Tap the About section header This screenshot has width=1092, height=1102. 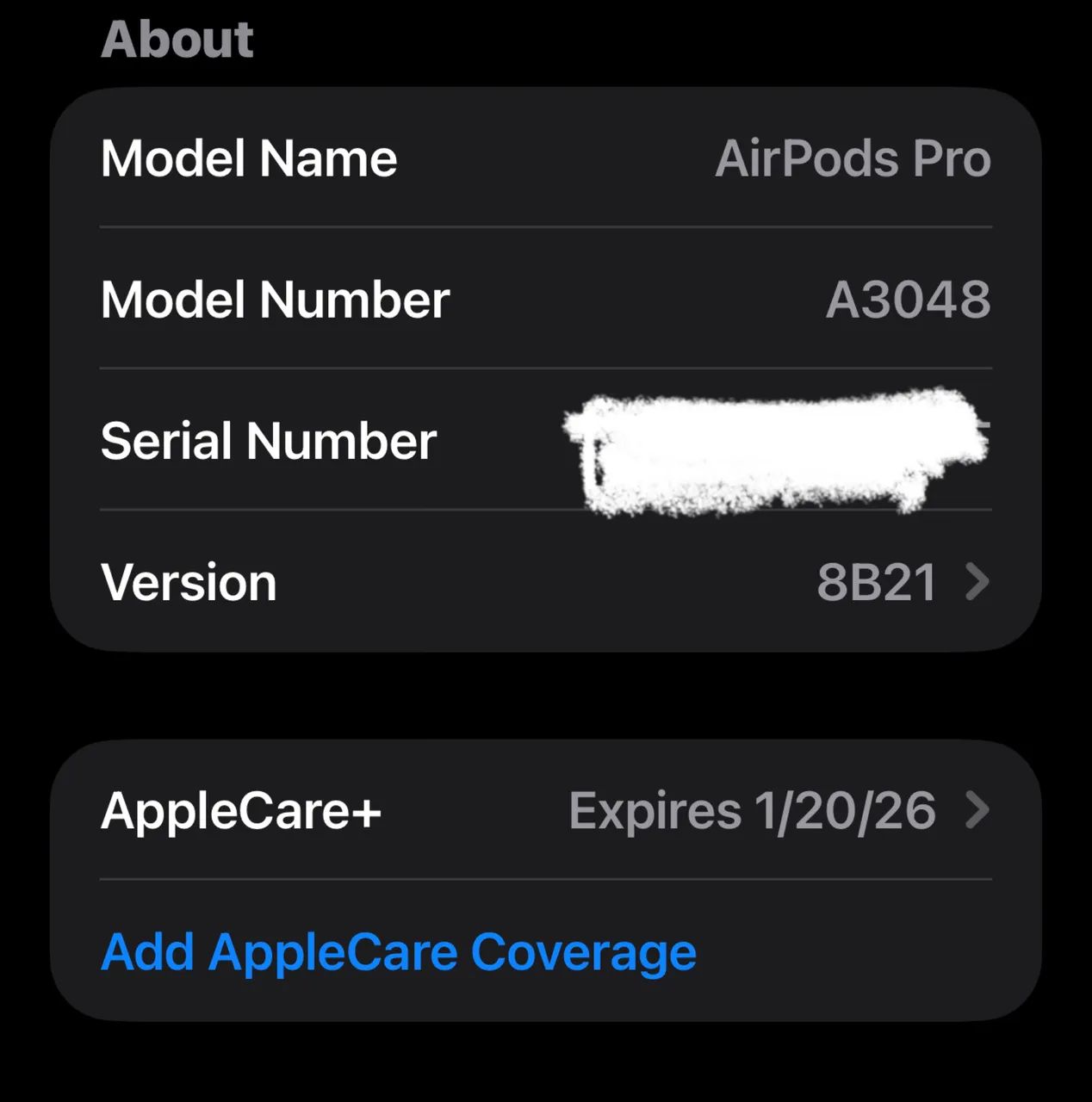[177, 38]
